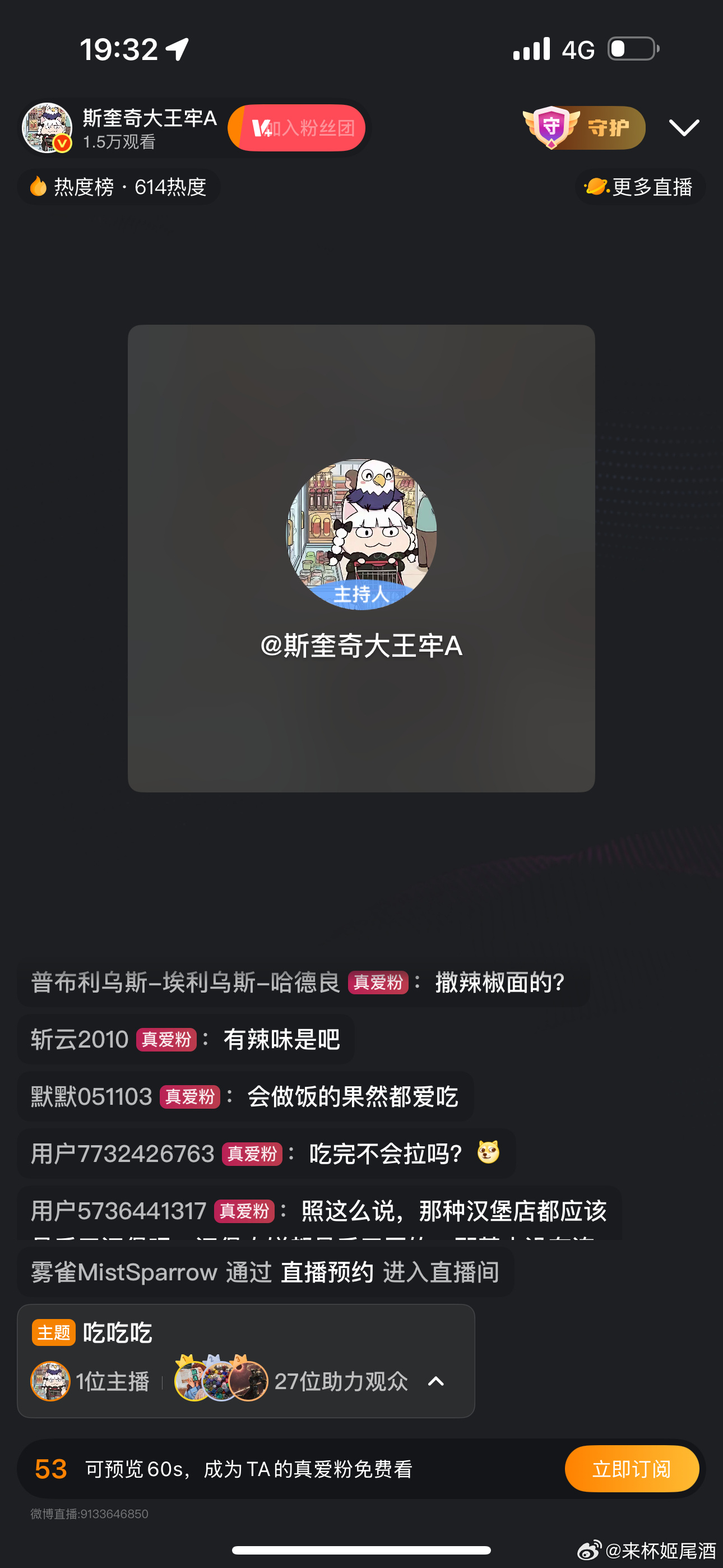Expand the 27位助力观众 supporter list

pyautogui.click(x=435, y=1381)
